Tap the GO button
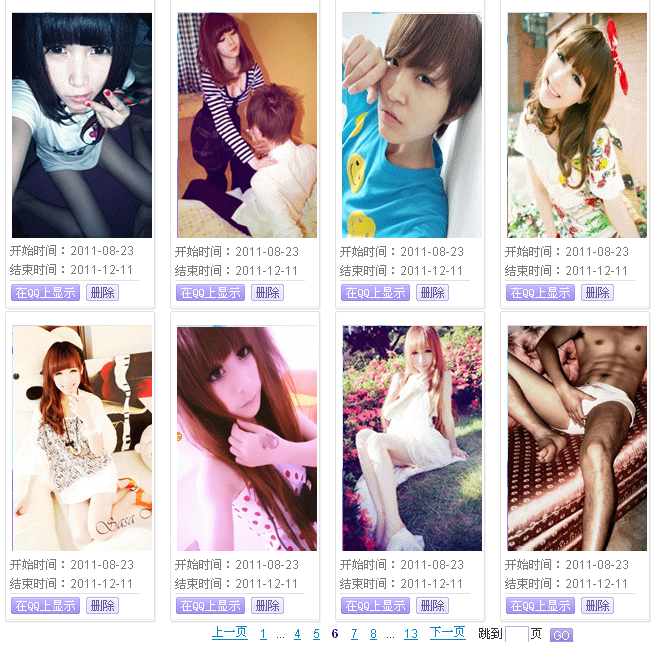The image size is (657, 654). click(x=561, y=635)
